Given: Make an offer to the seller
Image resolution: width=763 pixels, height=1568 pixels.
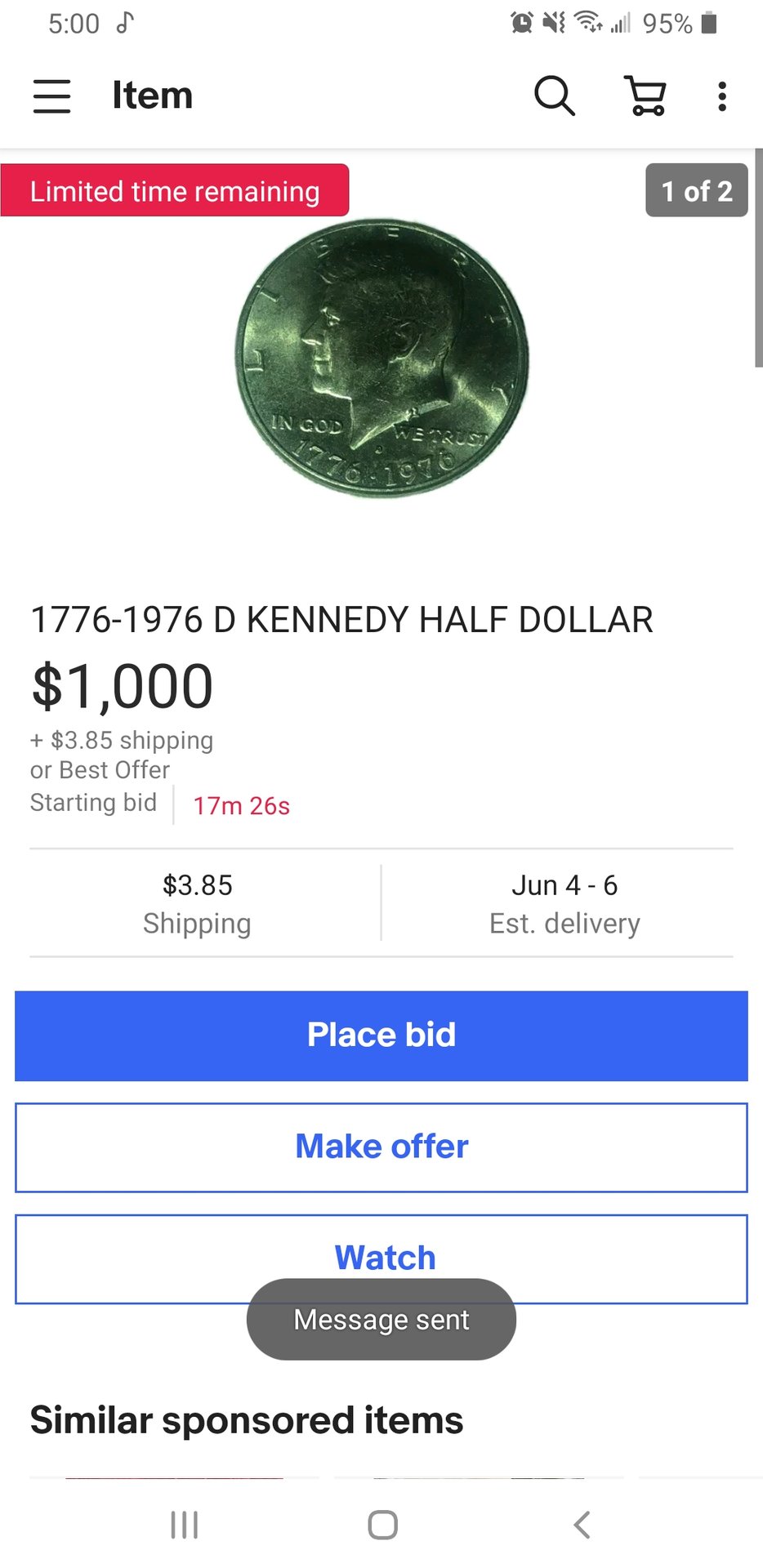Looking at the screenshot, I should pyautogui.click(x=381, y=1147).
